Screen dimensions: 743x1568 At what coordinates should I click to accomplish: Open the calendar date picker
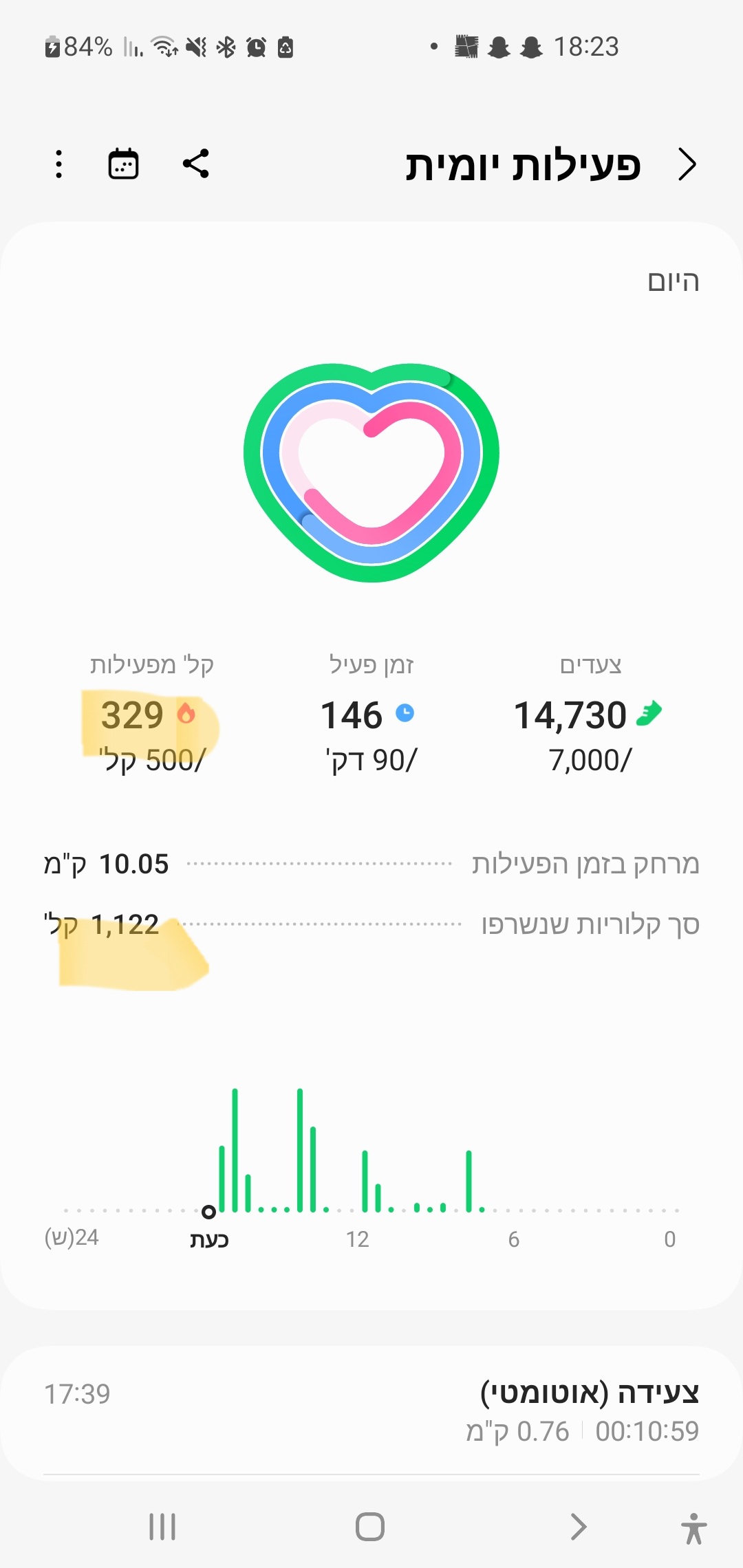point(124,164)
